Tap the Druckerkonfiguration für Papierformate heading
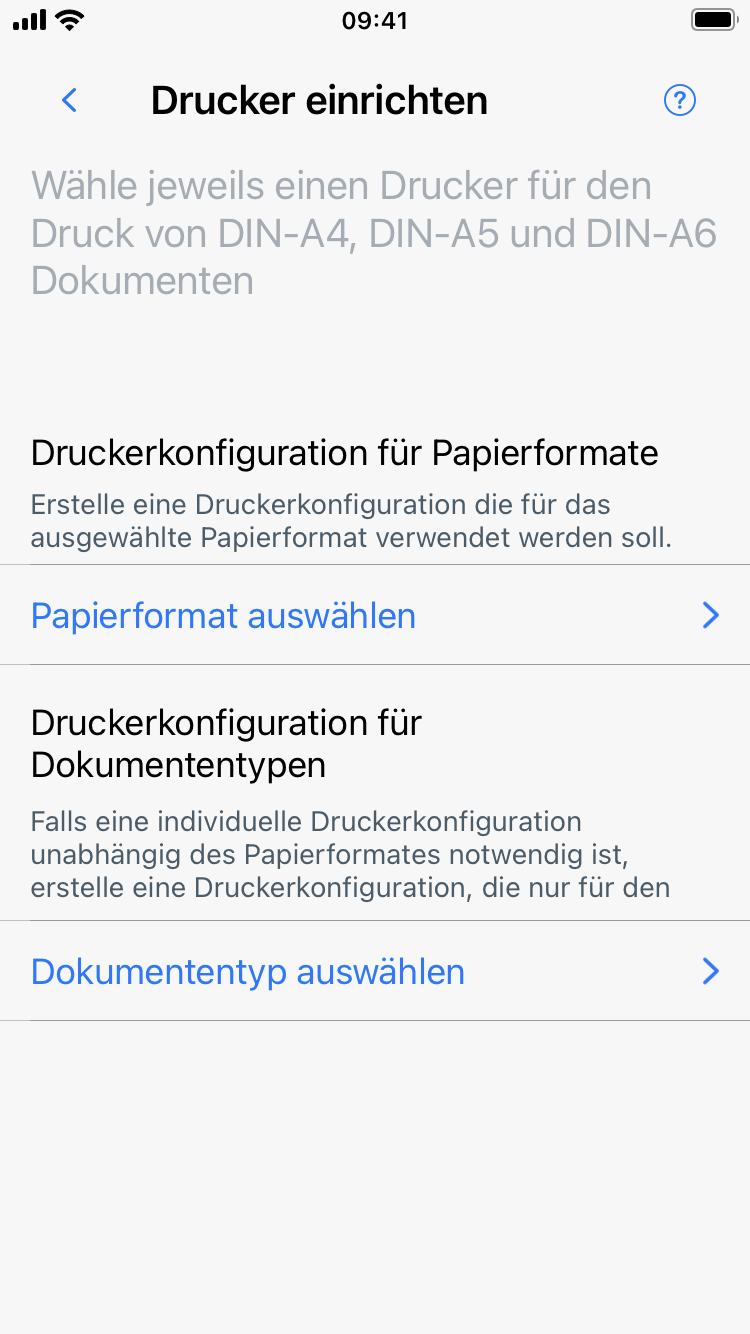 (344, 452)
